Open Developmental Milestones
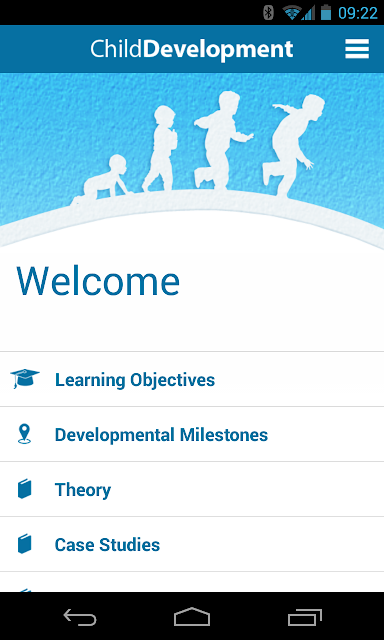Viewport: 384px width, 640px height. (x=192, y=434)
